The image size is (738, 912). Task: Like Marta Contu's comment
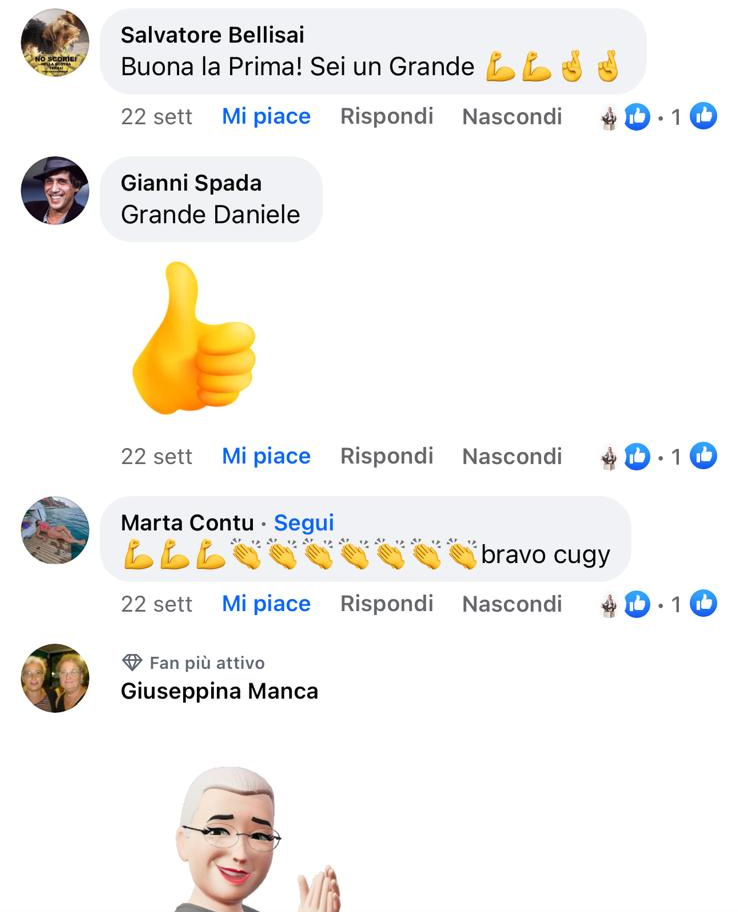(266, 604)
